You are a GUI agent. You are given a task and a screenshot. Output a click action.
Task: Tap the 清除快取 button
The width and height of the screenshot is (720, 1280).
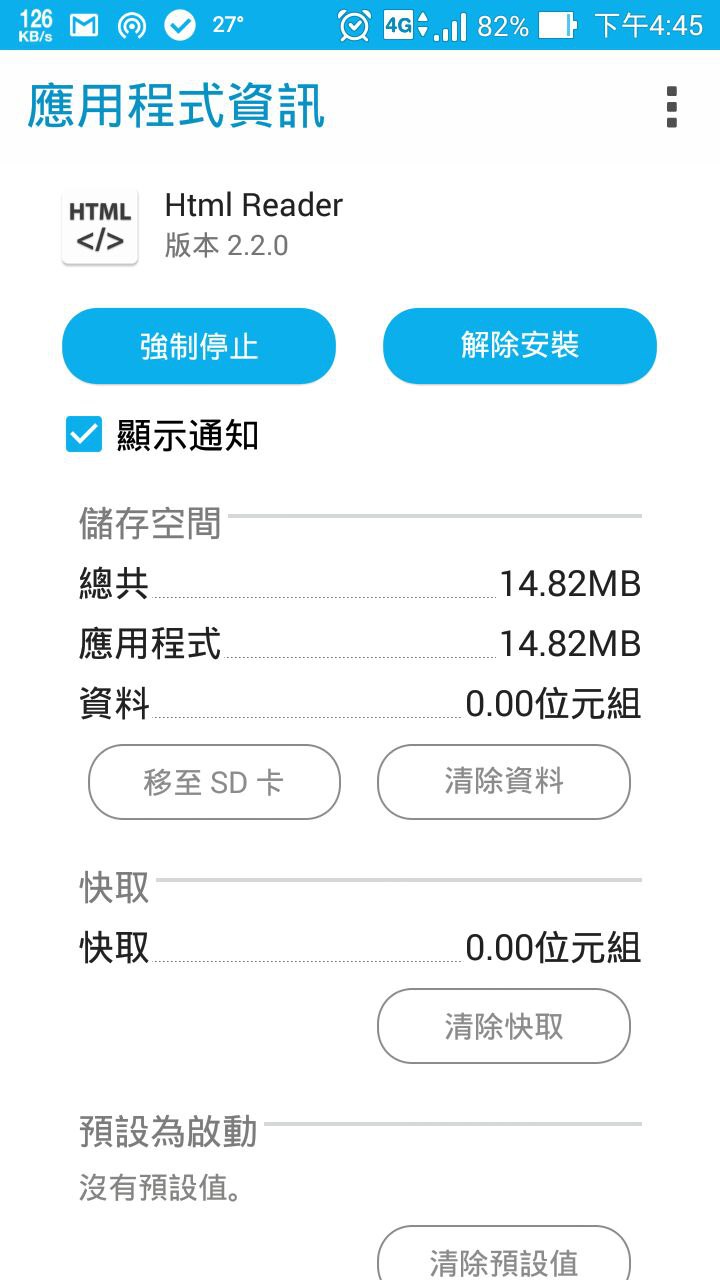pyautogui.click(x=504, y=1026)
